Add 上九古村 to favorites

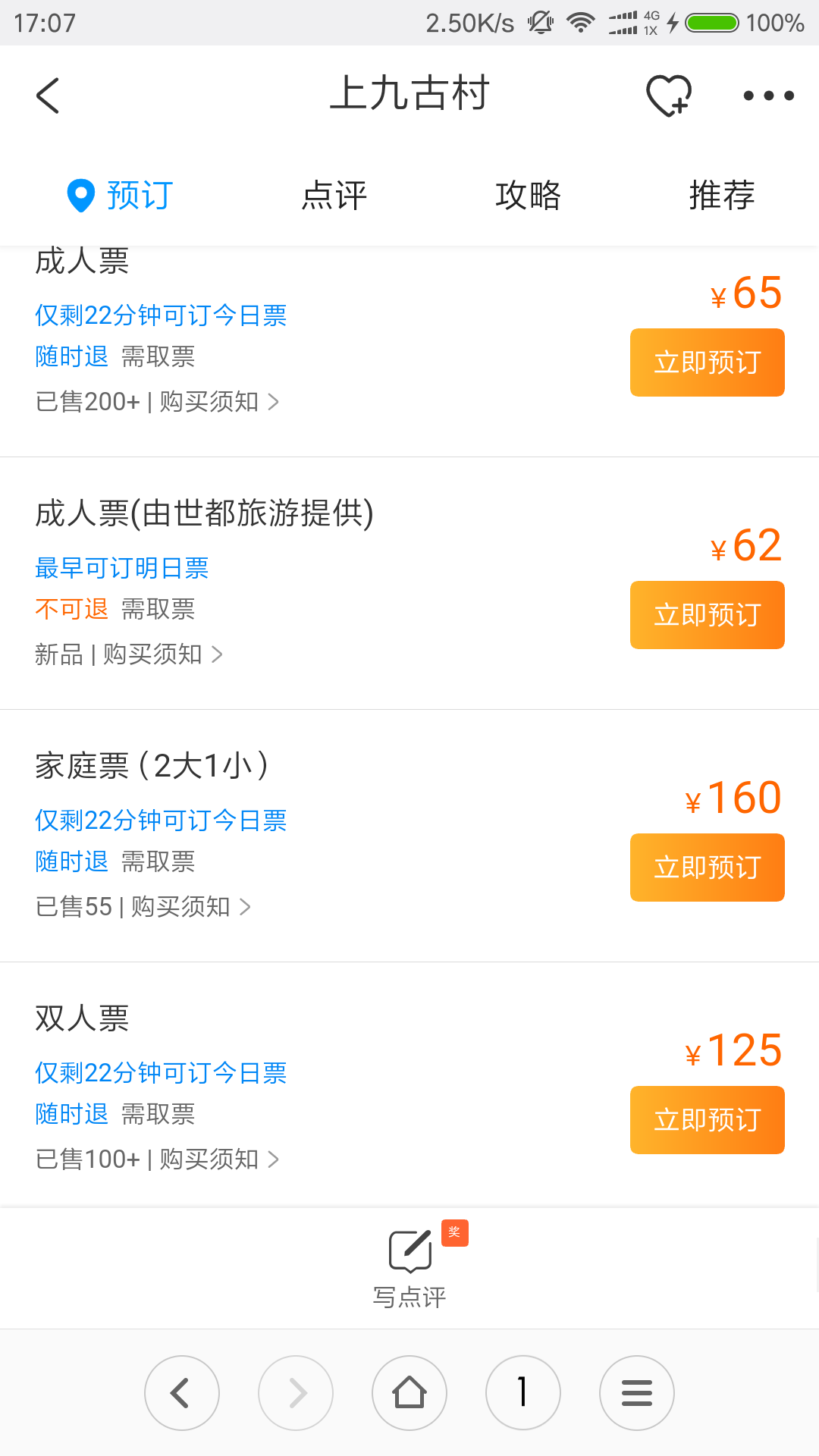[x=668, y=96]
